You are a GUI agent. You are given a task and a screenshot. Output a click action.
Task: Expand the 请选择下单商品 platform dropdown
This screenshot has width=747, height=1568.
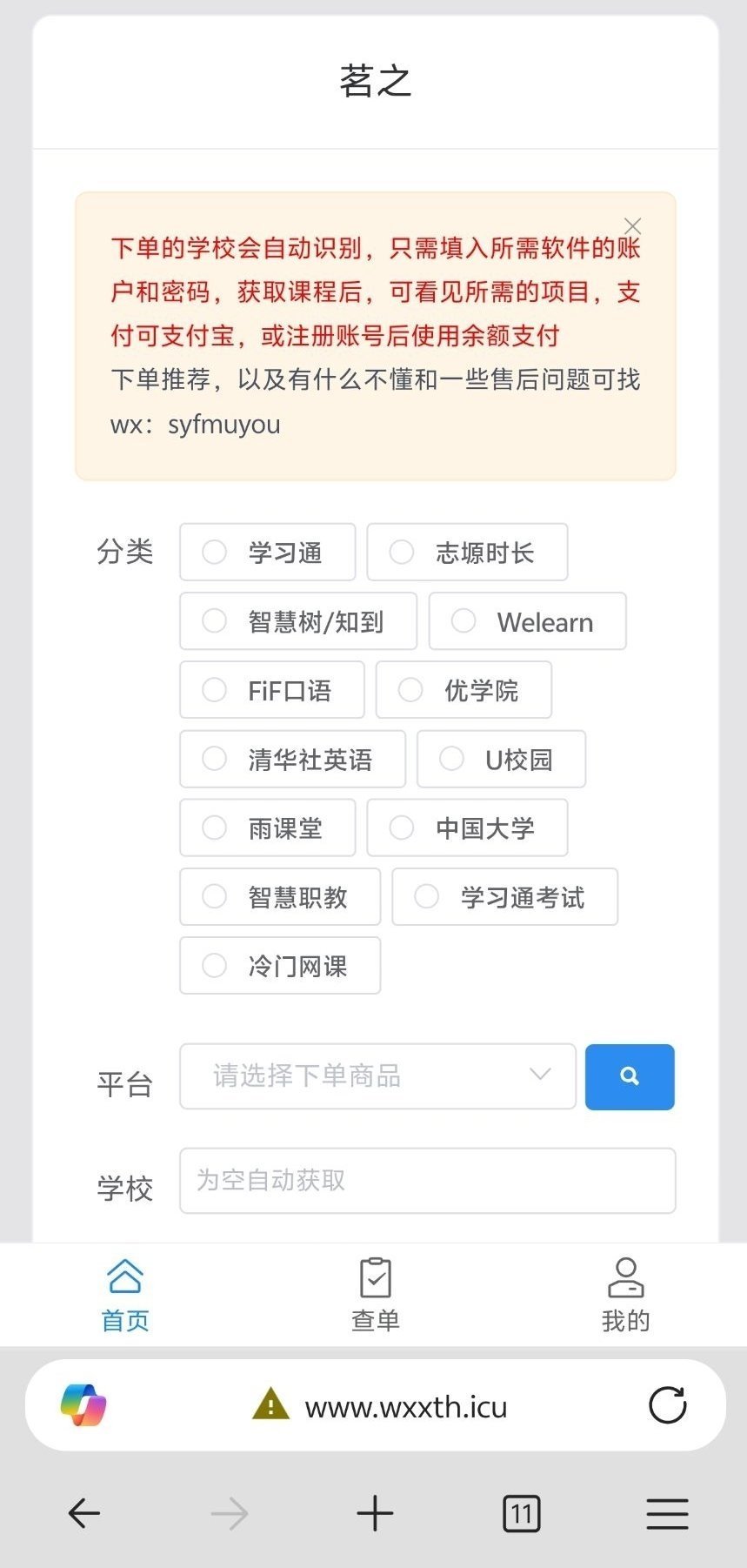(x=377, y=1076)
